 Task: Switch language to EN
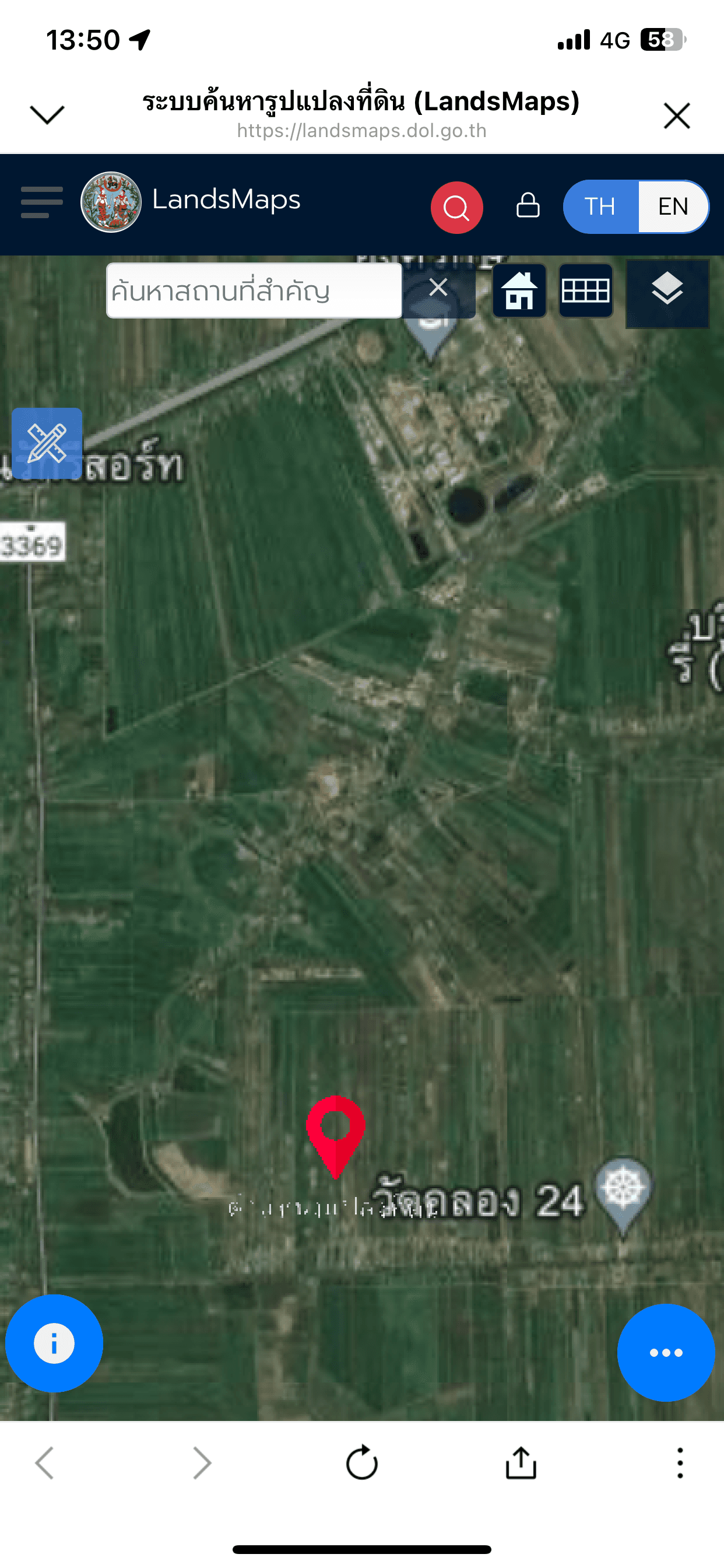tap(673, 207)
